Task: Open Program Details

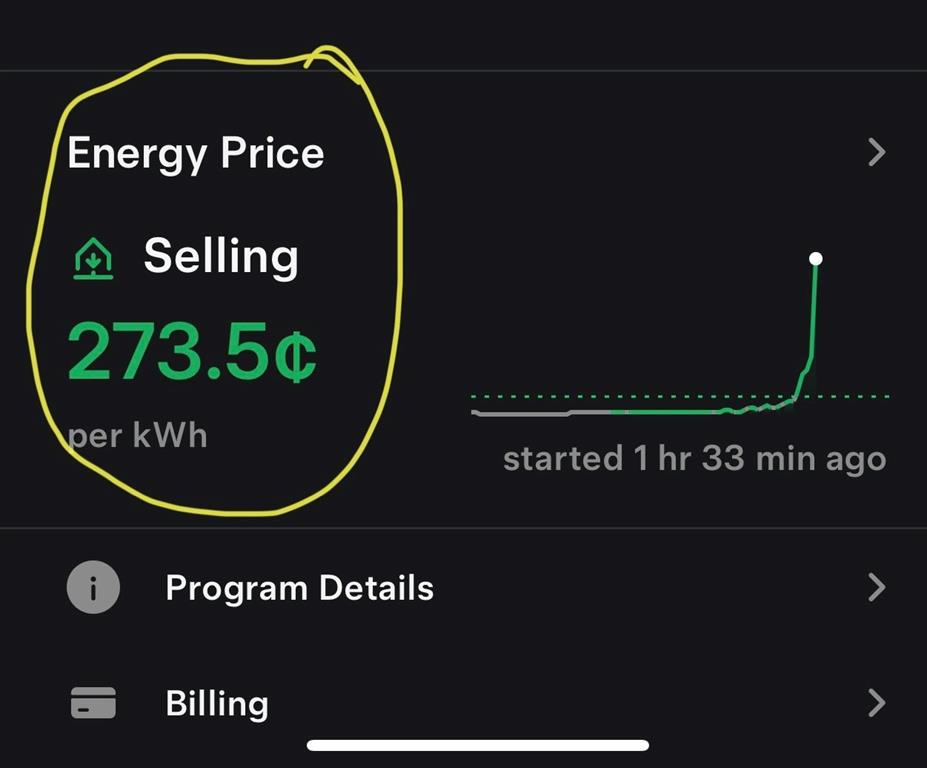Action: [299, 587]
